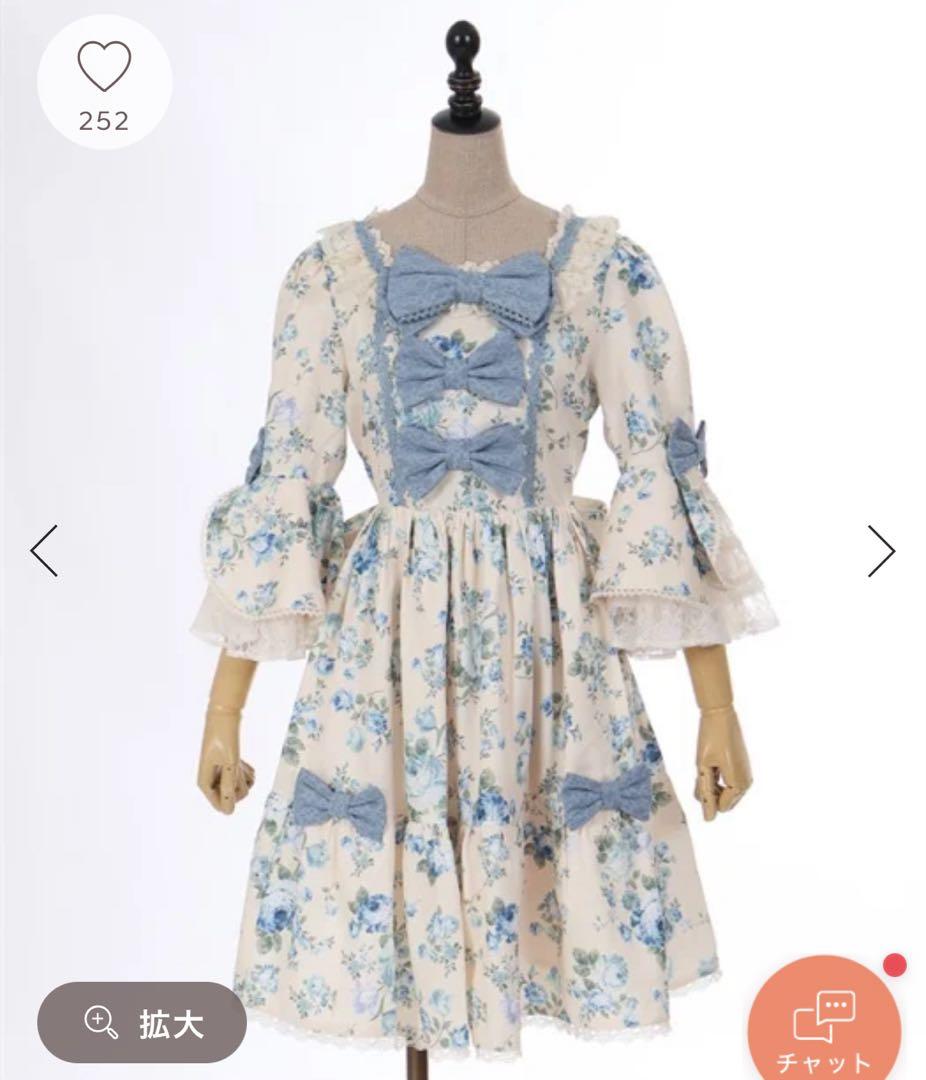926x1080 pixels.
Task: Go to the previous product image
Action: (44, 551)
